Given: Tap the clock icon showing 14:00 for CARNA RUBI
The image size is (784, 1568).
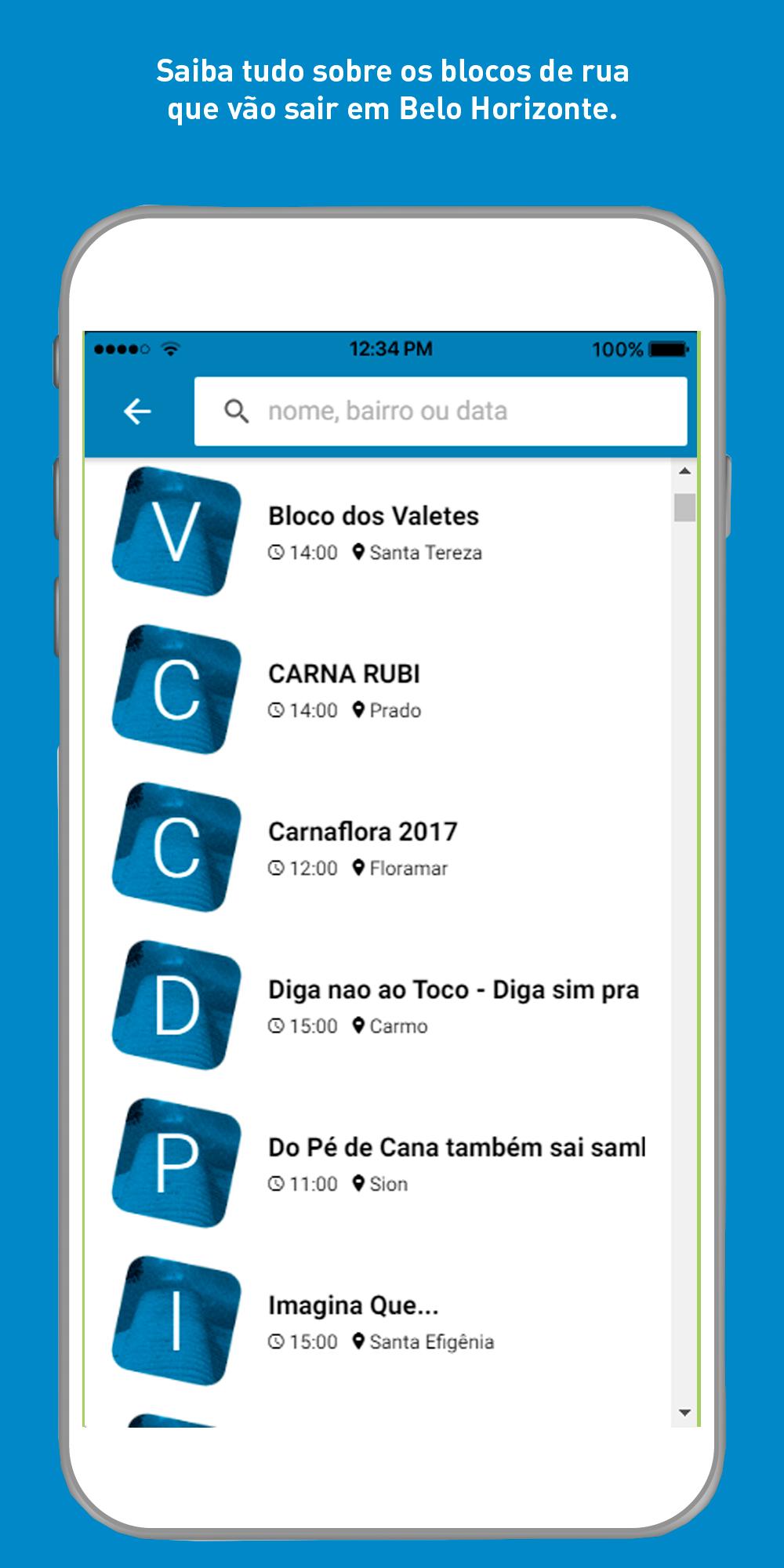Looking at the screenshot, I should 276,710.
